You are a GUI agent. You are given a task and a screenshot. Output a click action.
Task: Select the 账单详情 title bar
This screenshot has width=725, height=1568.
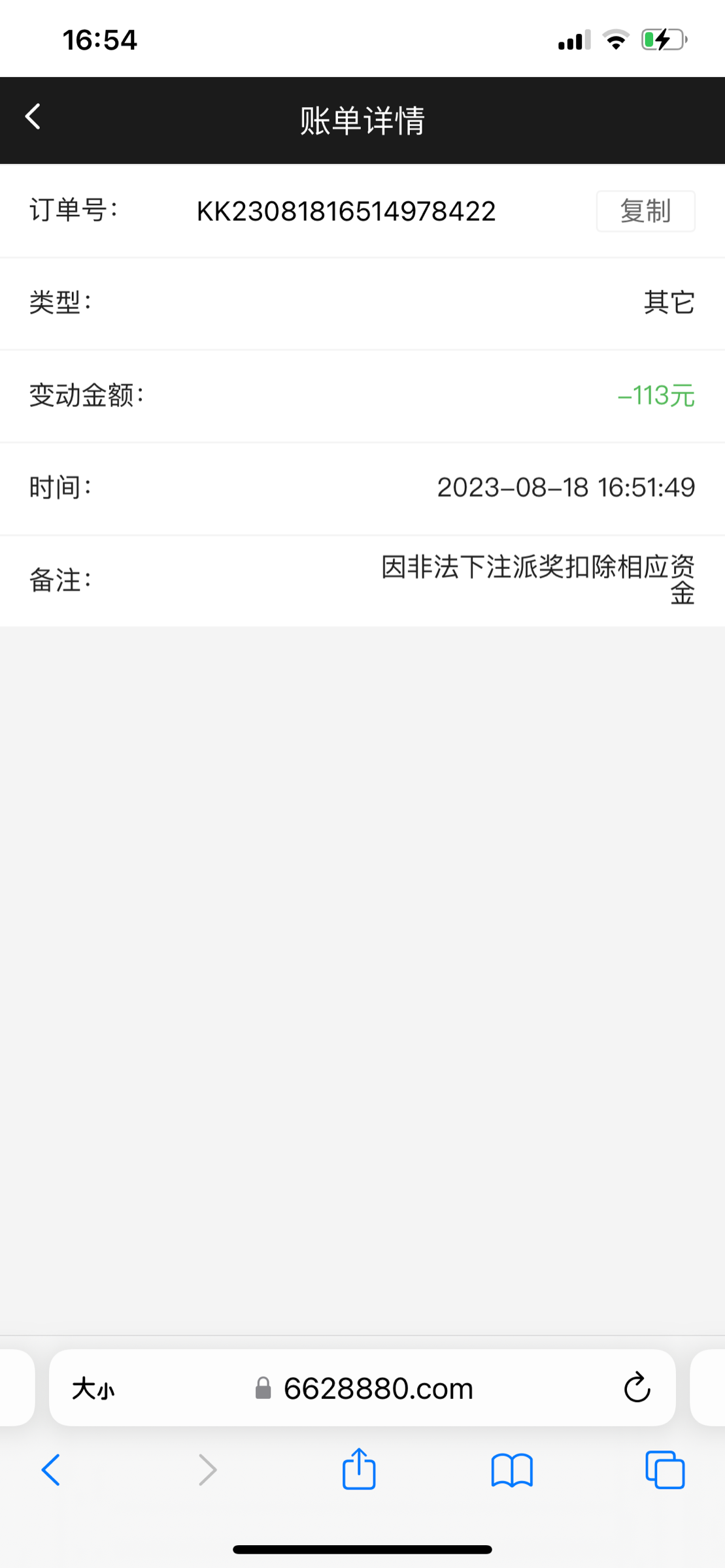pos(362,120)
